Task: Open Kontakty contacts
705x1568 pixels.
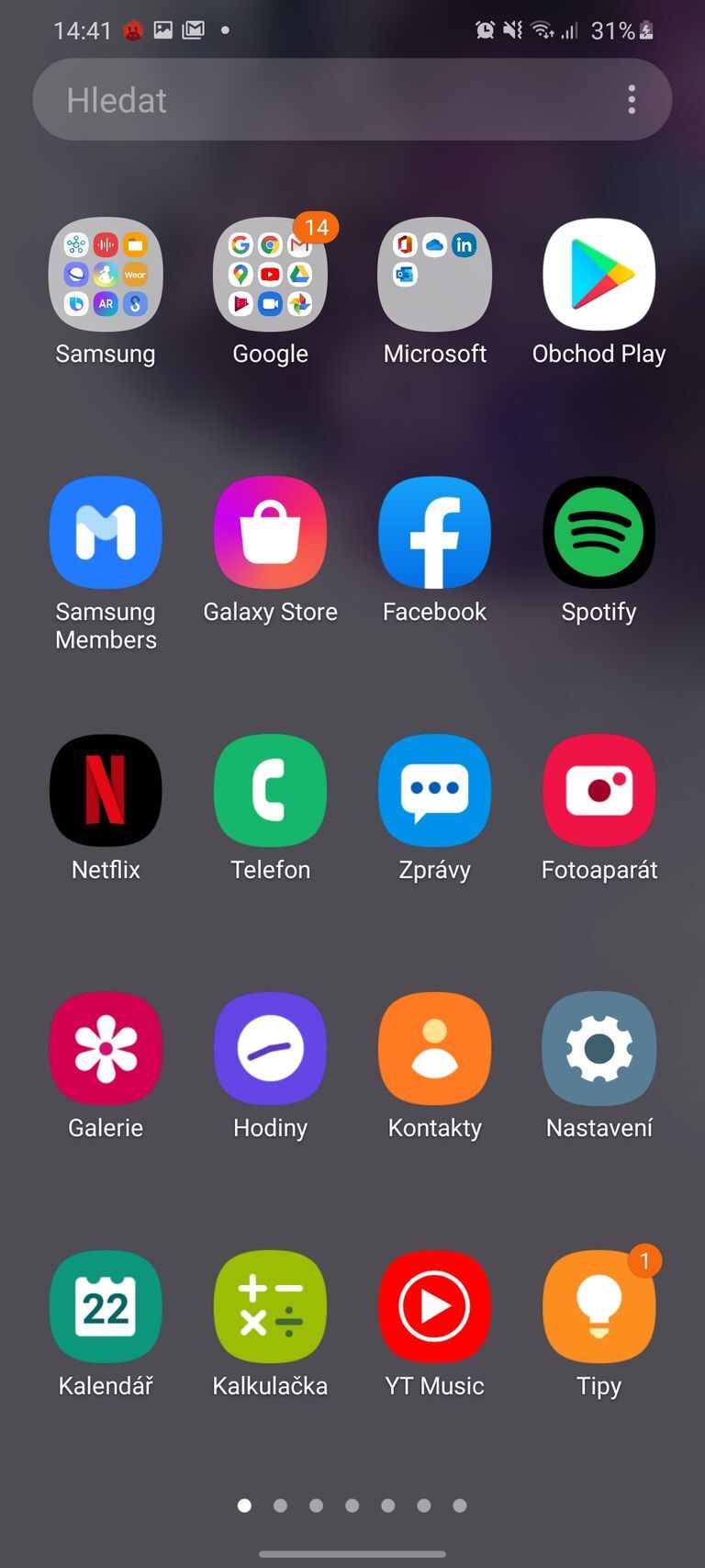Action: [434, 1049]
